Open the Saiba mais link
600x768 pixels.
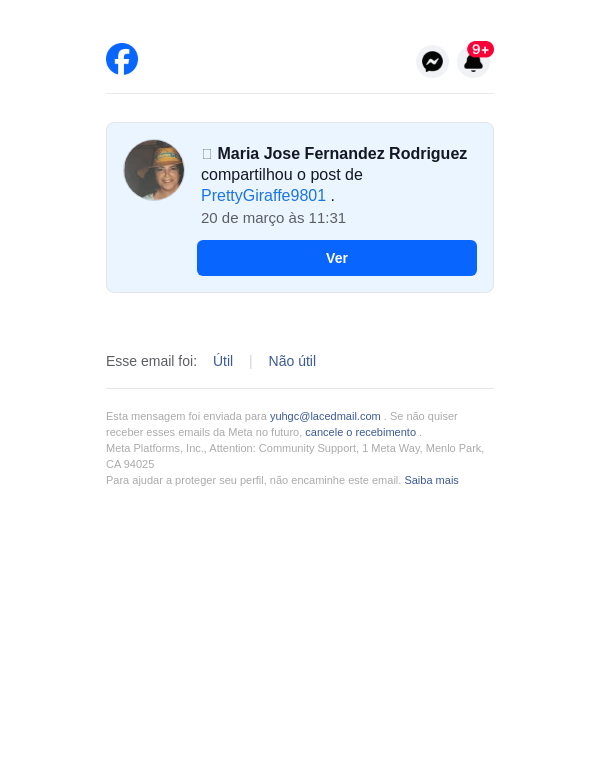431,480
